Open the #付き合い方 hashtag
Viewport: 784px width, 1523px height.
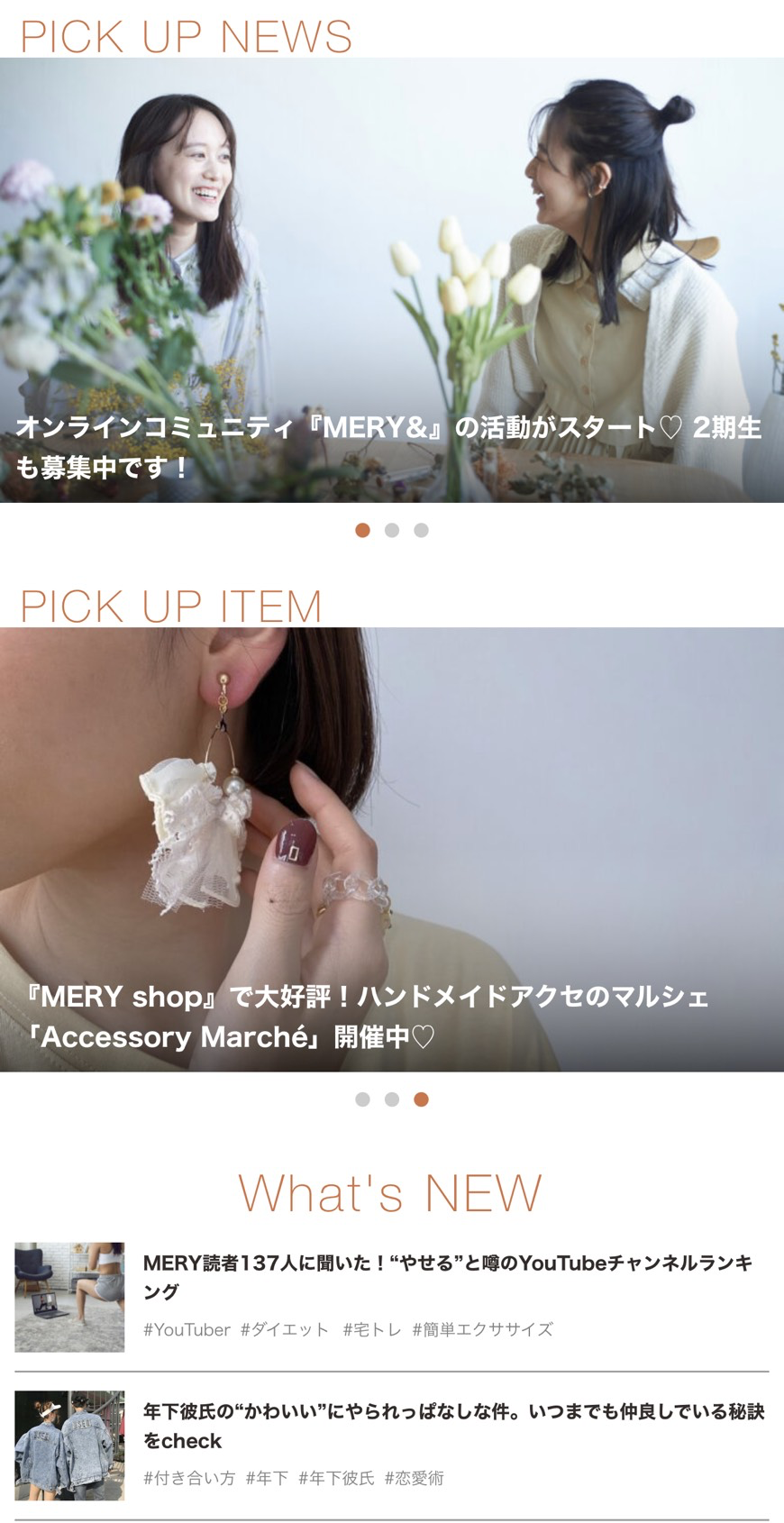188,1478
